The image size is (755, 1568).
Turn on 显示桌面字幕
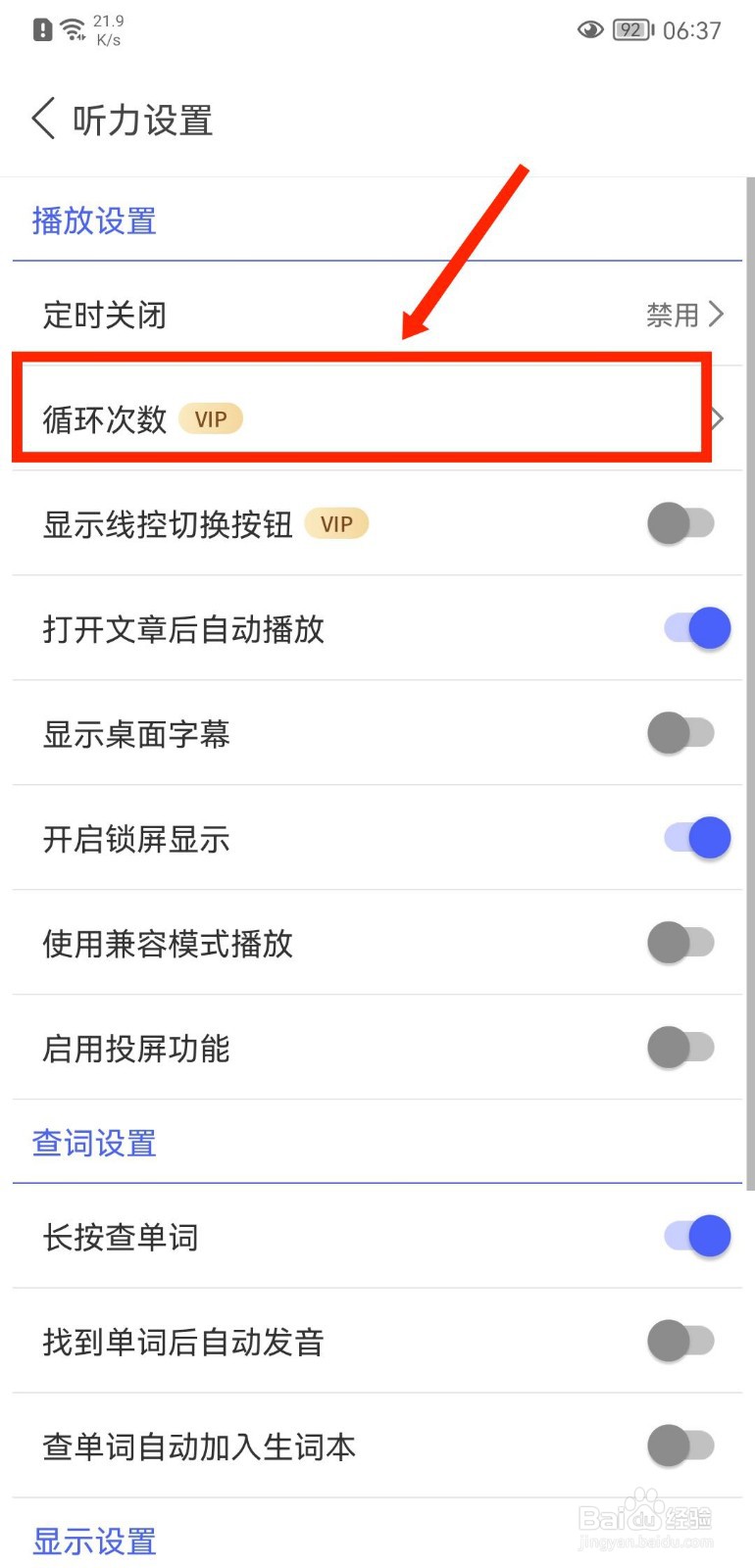point(681,732)
